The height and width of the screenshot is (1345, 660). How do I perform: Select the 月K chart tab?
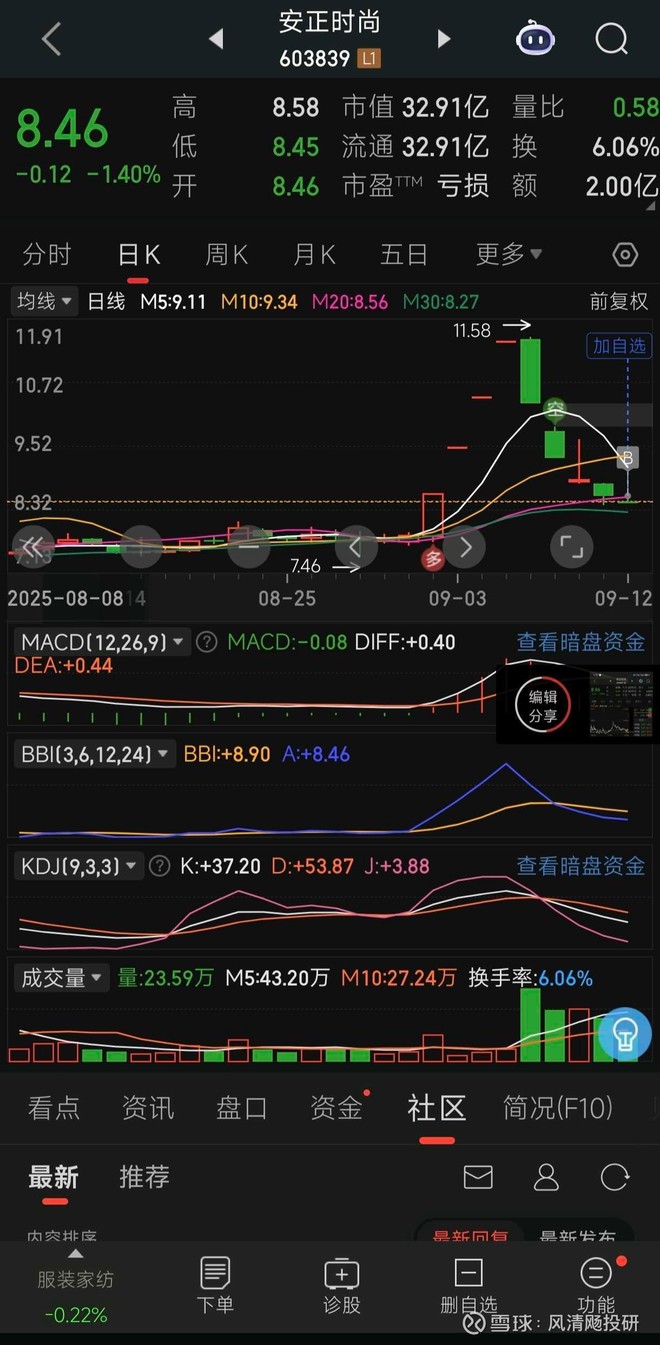click(314, 254)
